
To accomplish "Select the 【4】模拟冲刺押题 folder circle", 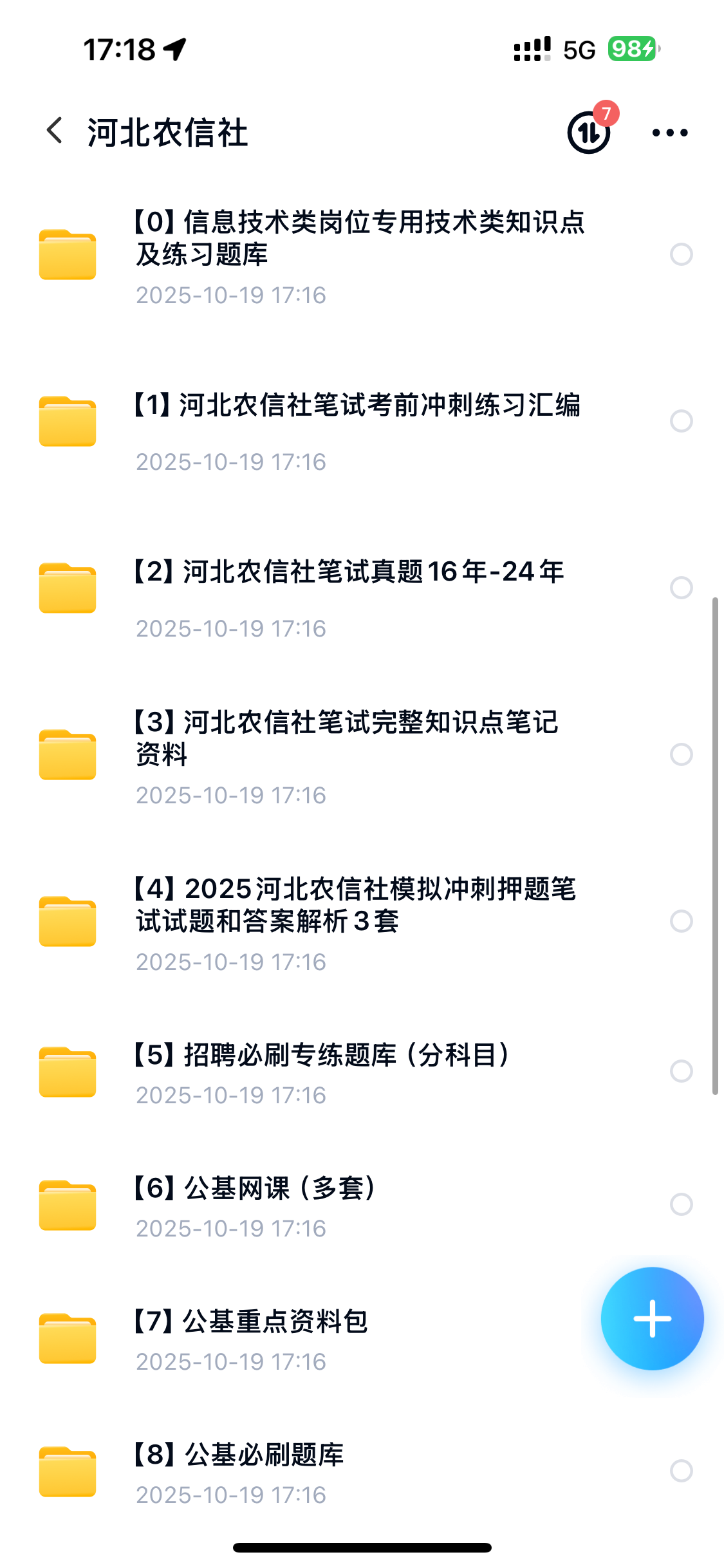I will (x=681, y=921).
